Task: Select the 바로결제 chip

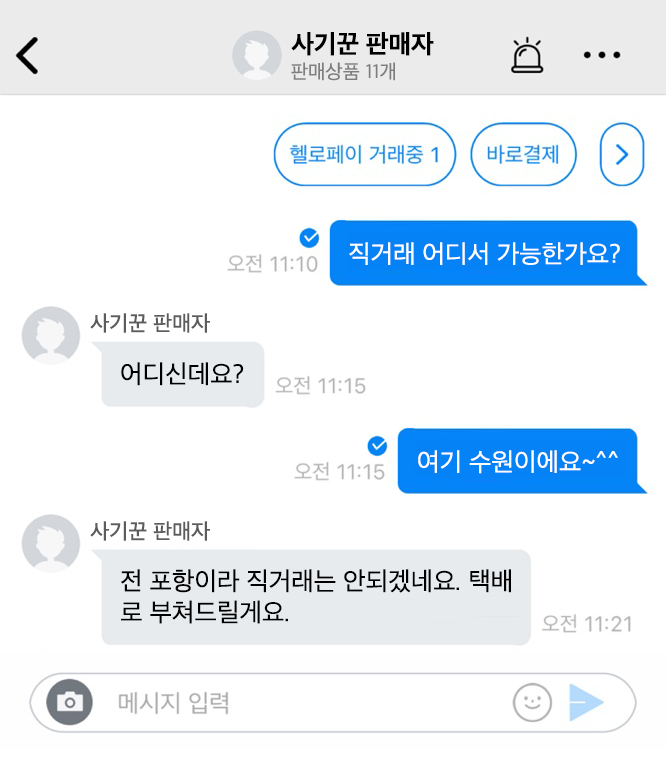Action: tap(524, 155)
